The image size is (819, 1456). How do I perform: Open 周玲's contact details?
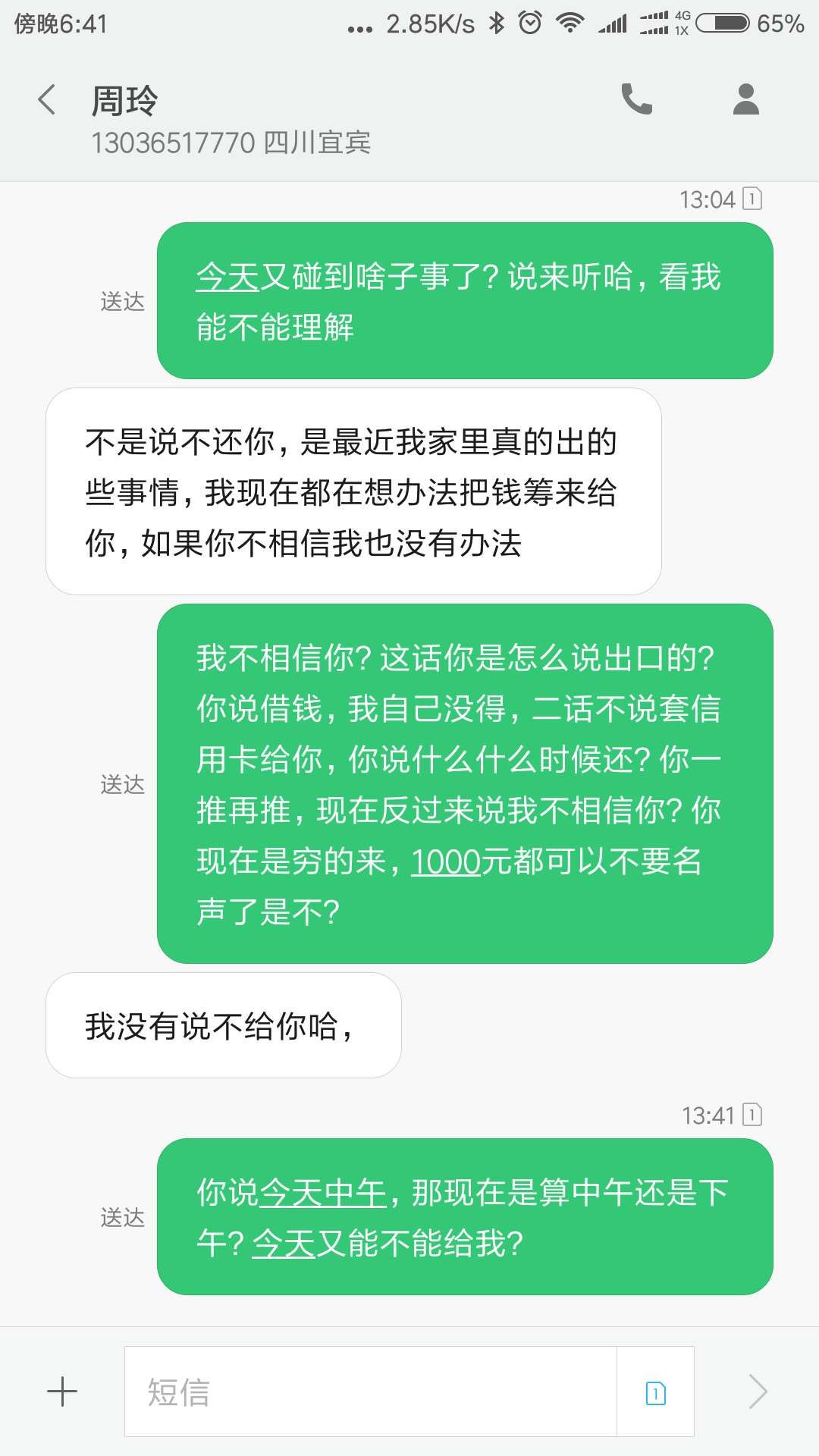pyautogui.click(x=746, y=99)
